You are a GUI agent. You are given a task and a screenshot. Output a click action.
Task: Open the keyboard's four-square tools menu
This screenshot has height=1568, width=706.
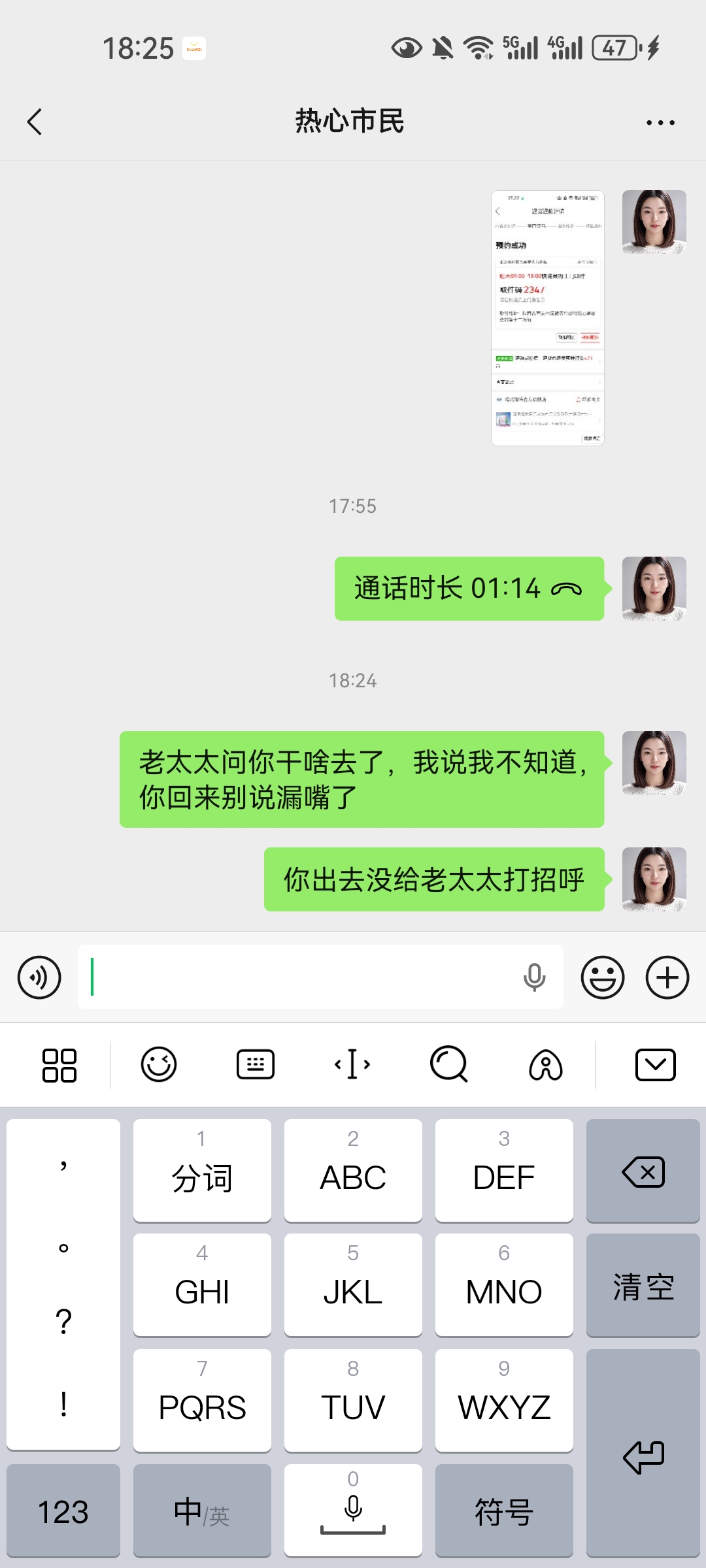click(x=59, y=1065)
